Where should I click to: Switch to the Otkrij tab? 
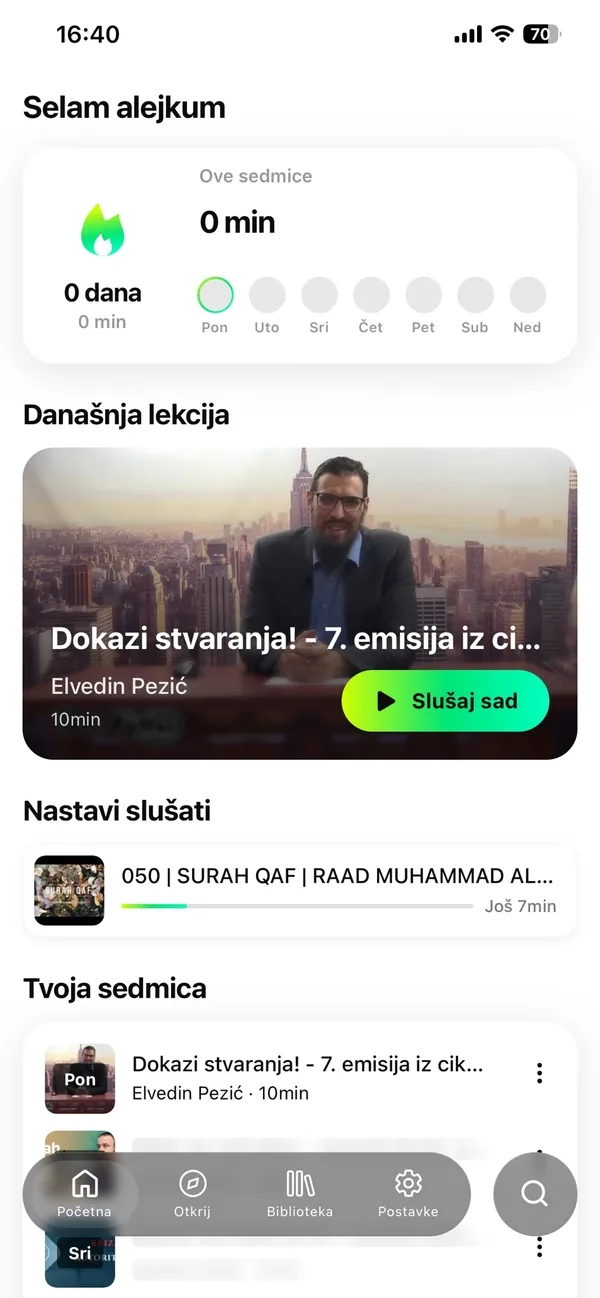pos(192,1194)
